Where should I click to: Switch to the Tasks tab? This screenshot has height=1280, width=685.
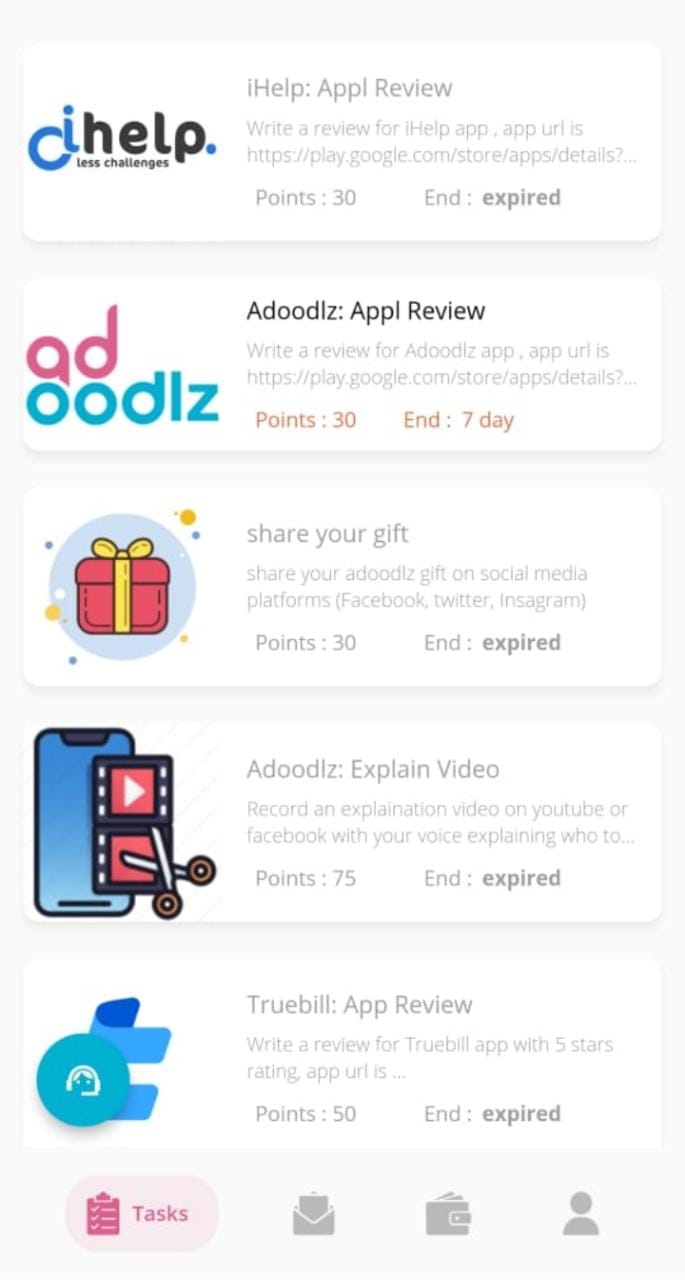[141, 1213]
